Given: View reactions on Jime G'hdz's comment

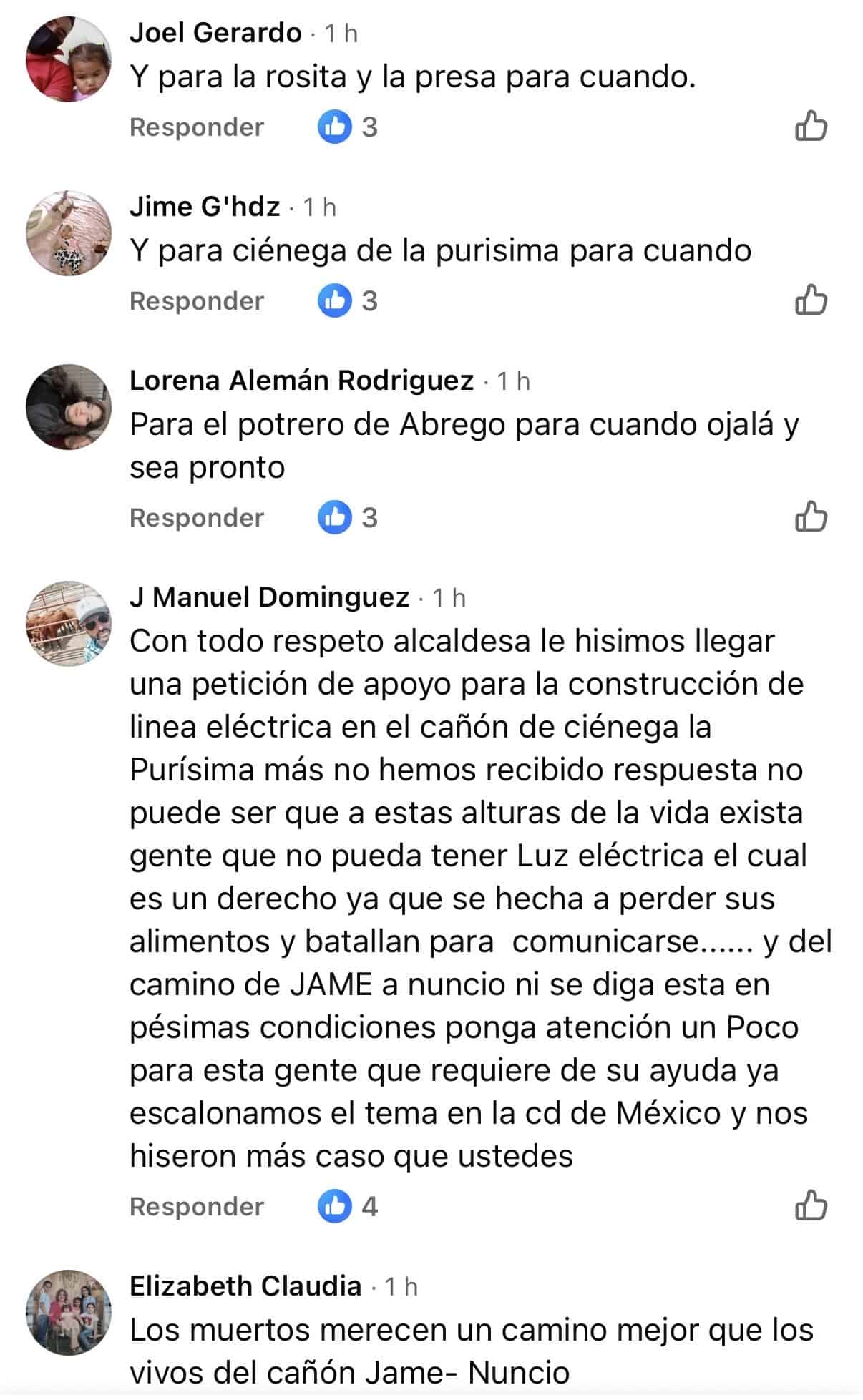Looking at the screenshot, I should coord(347,300).
